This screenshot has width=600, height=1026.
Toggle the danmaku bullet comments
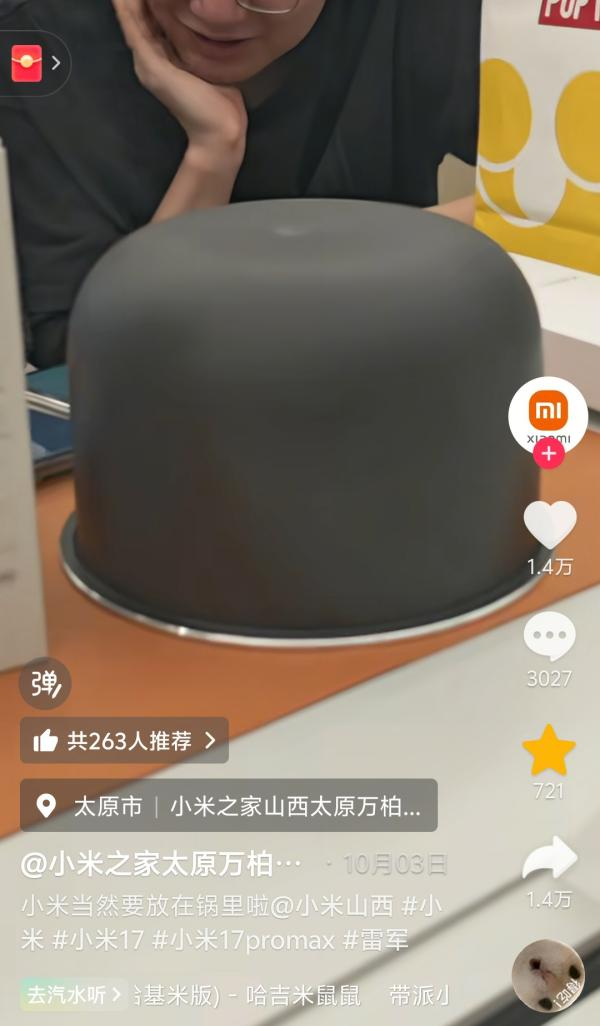click(45, 683)
